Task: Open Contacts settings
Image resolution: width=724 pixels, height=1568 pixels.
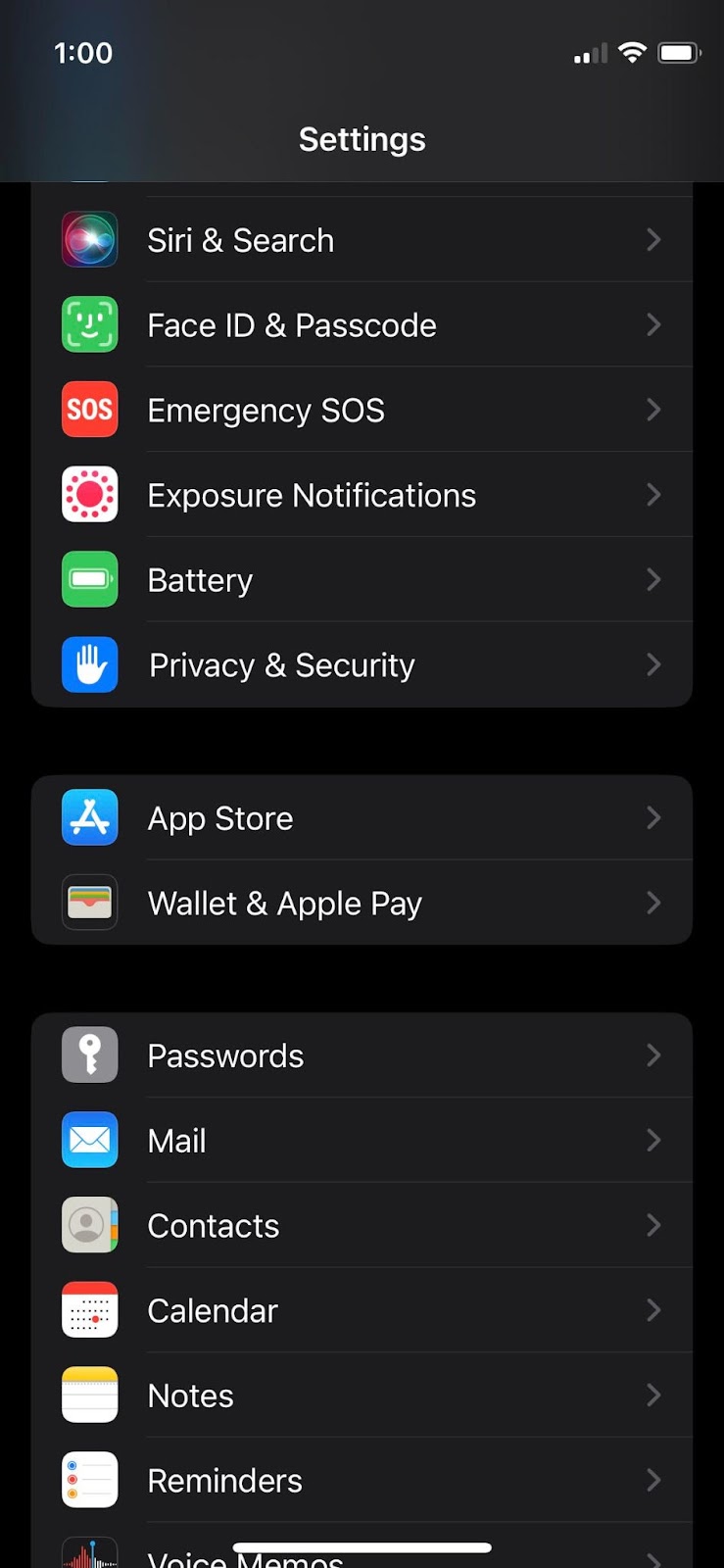Action: pos(362,1226)
